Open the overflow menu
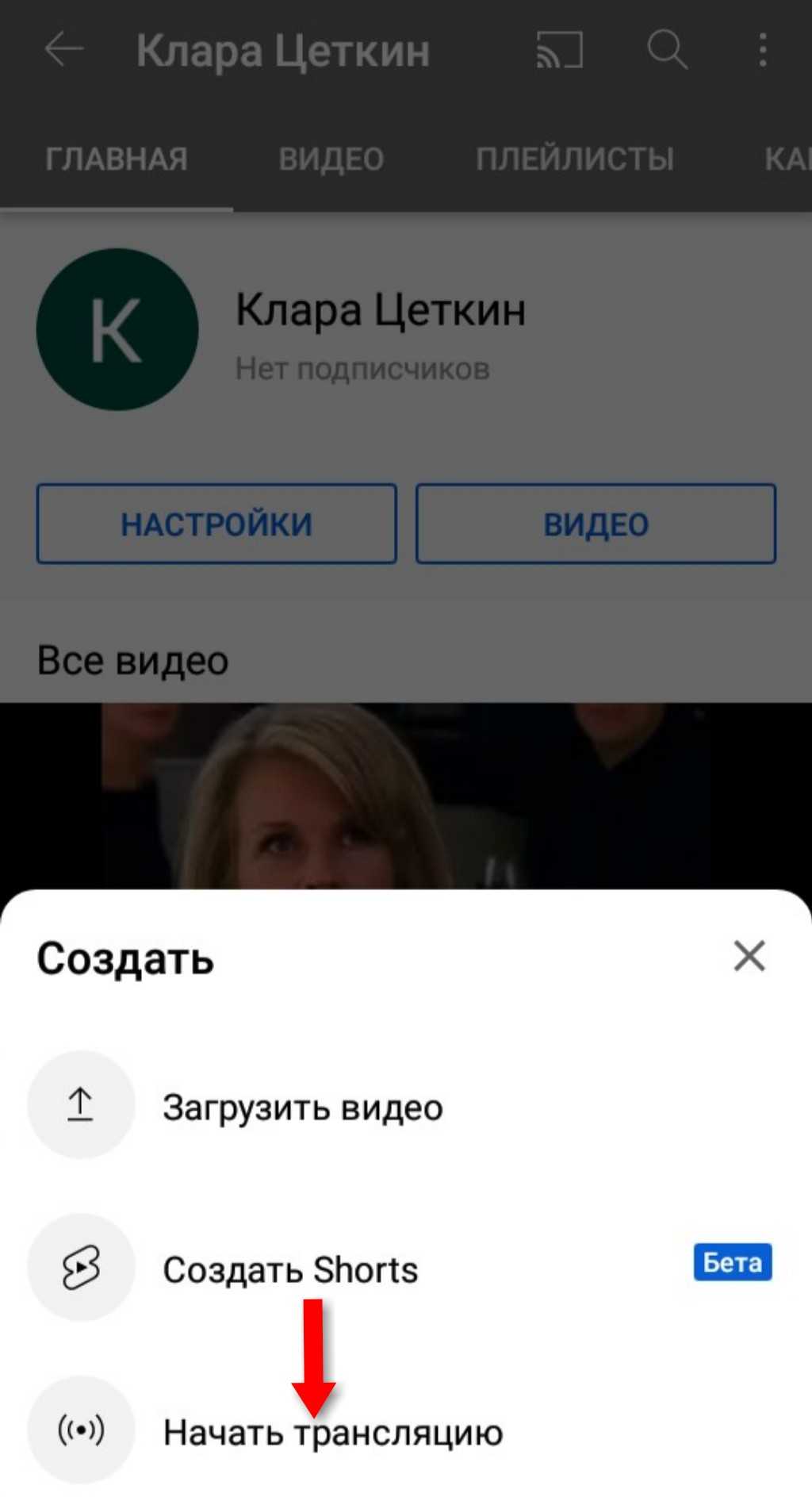 pyautogui.click(x=762, y=50)
